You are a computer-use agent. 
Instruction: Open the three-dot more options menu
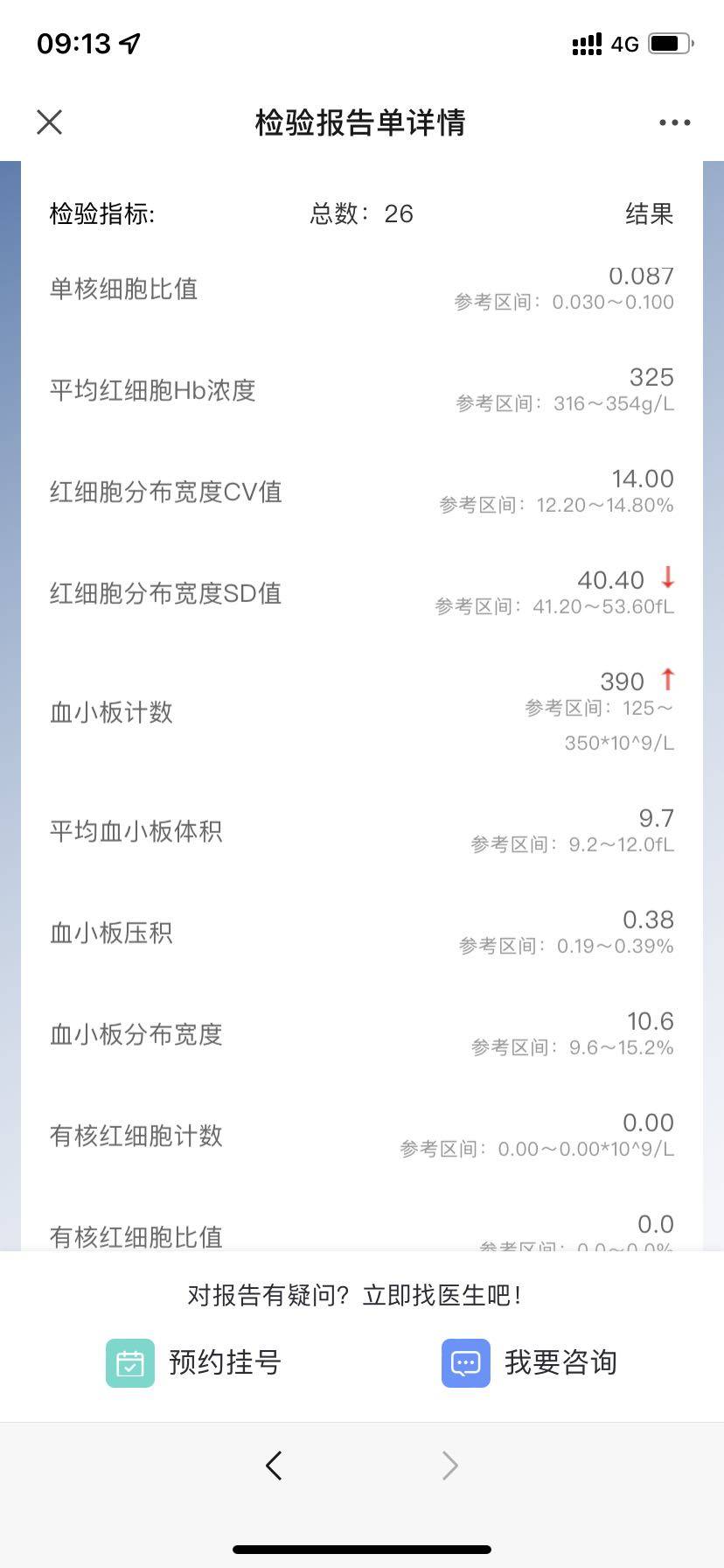[674, 122]
